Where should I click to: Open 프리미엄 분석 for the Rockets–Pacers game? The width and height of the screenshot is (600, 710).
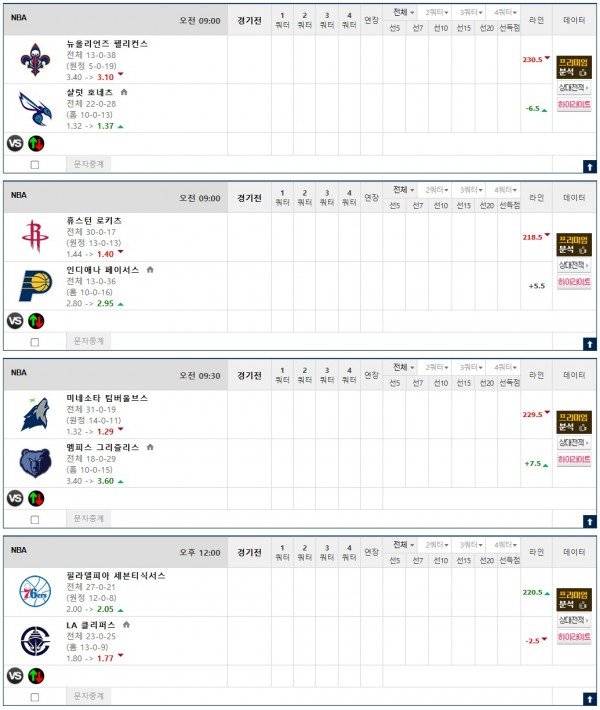(574, 245)
